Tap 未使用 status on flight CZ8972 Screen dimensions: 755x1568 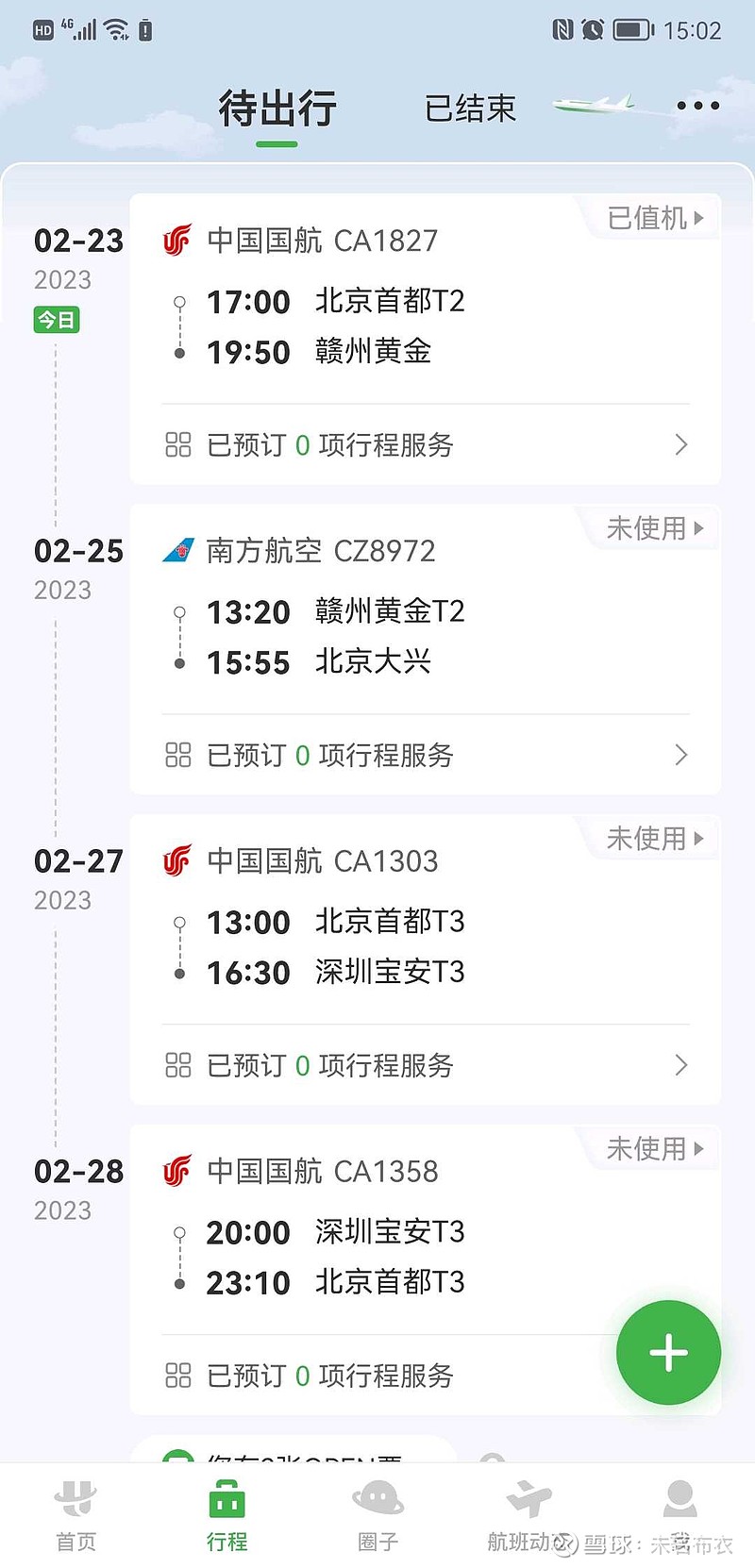(x=656, y=528)
